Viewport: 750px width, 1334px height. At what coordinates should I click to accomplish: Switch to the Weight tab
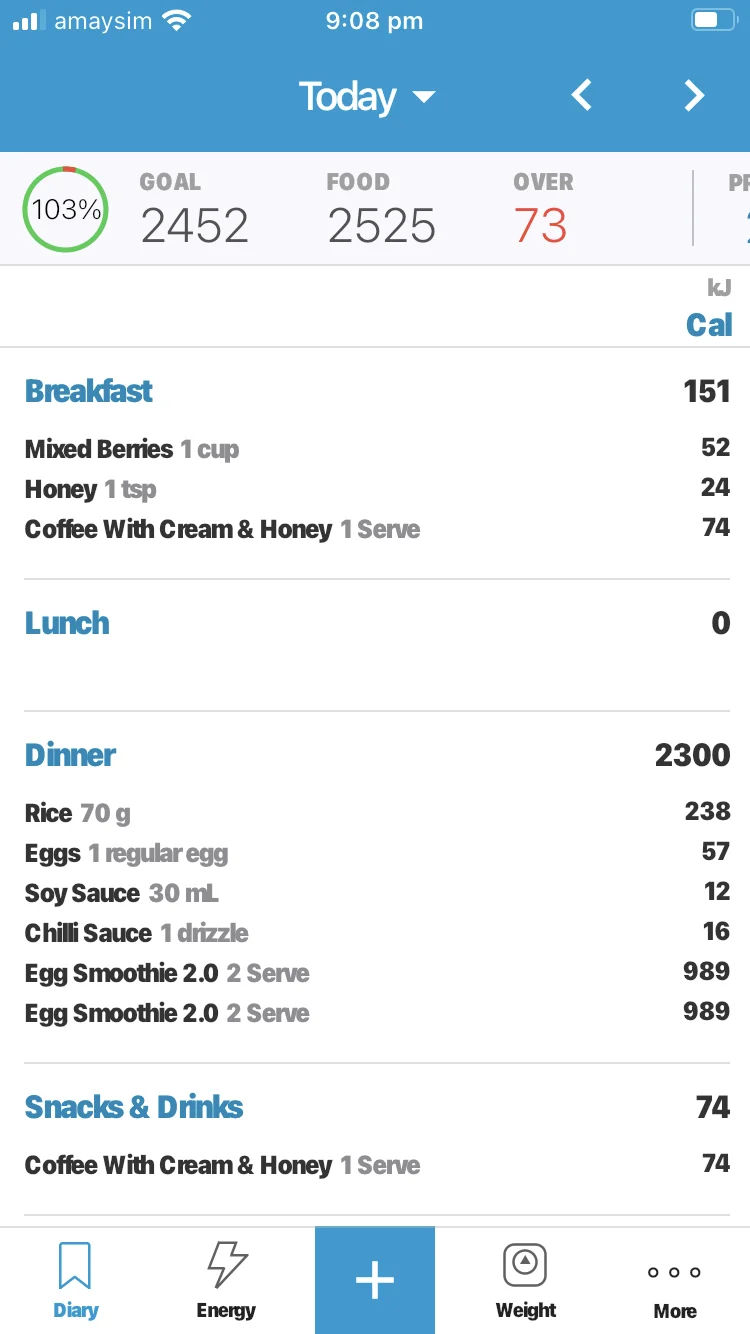pyautogui.click(x=526, y=1280)
